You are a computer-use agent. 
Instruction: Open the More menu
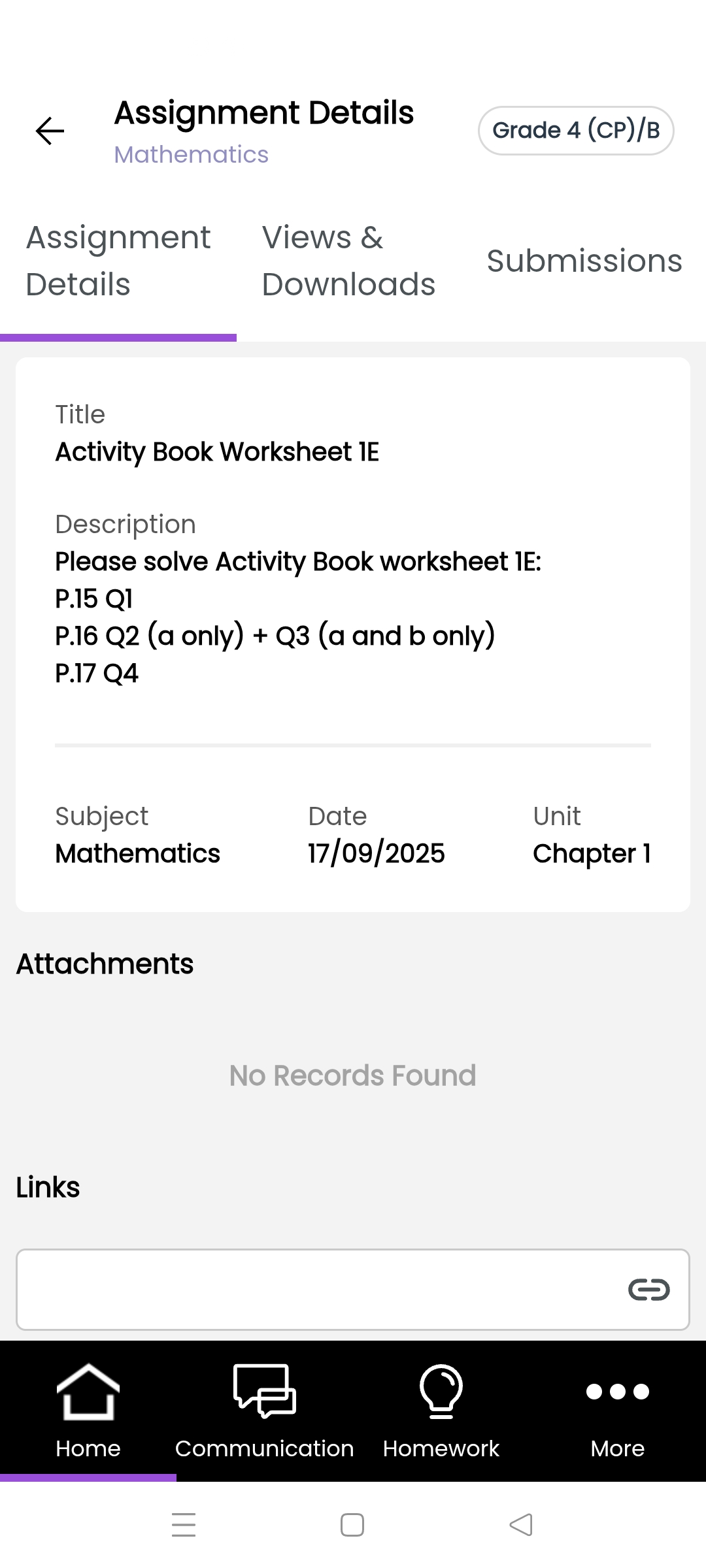618,1411
